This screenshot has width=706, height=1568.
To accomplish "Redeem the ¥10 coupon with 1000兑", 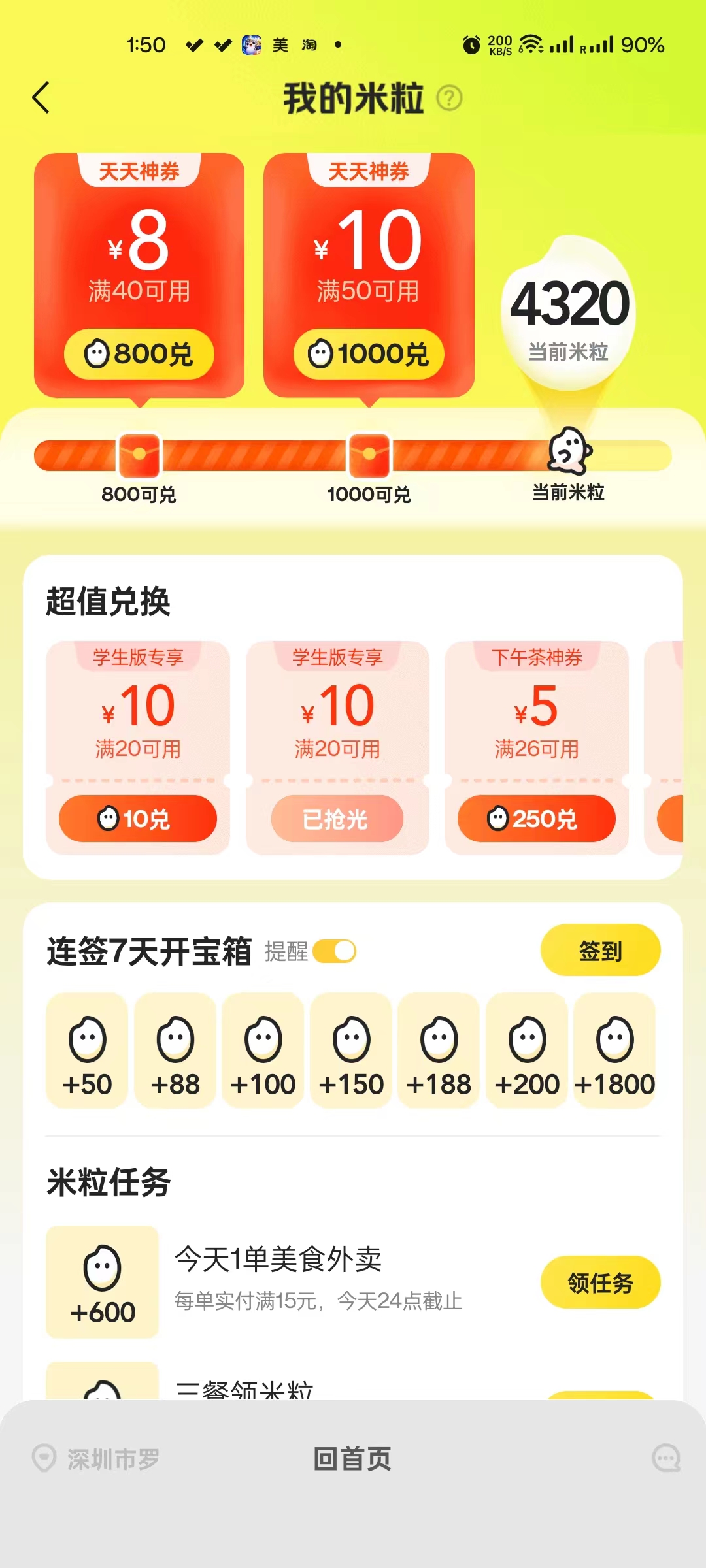I will tap(369, 353).
